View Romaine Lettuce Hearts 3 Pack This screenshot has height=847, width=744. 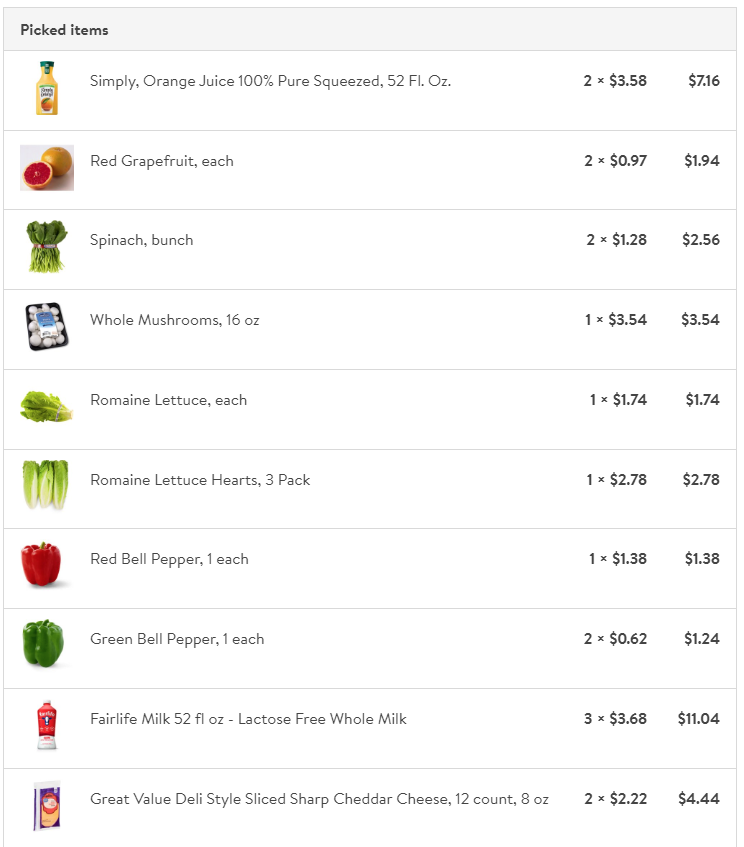click(x=200, y=480)
